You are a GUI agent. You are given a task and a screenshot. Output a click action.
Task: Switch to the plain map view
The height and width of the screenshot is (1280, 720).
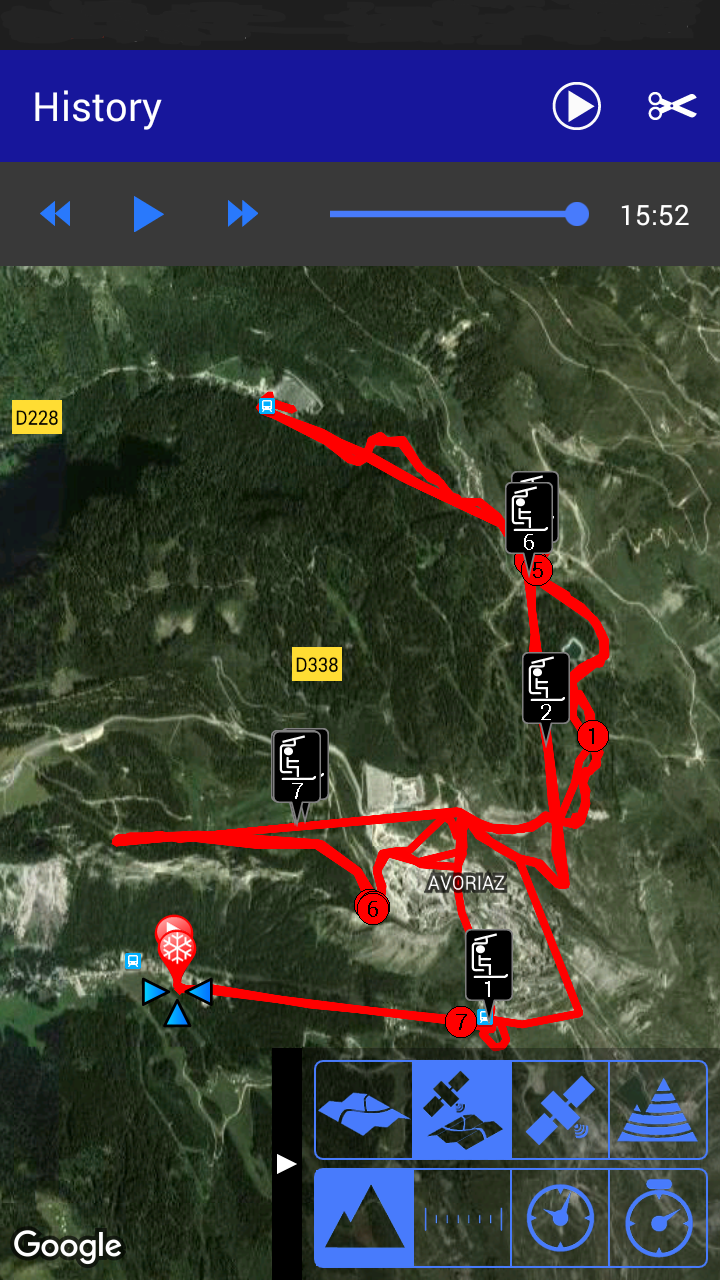[x=364, y=1110]
